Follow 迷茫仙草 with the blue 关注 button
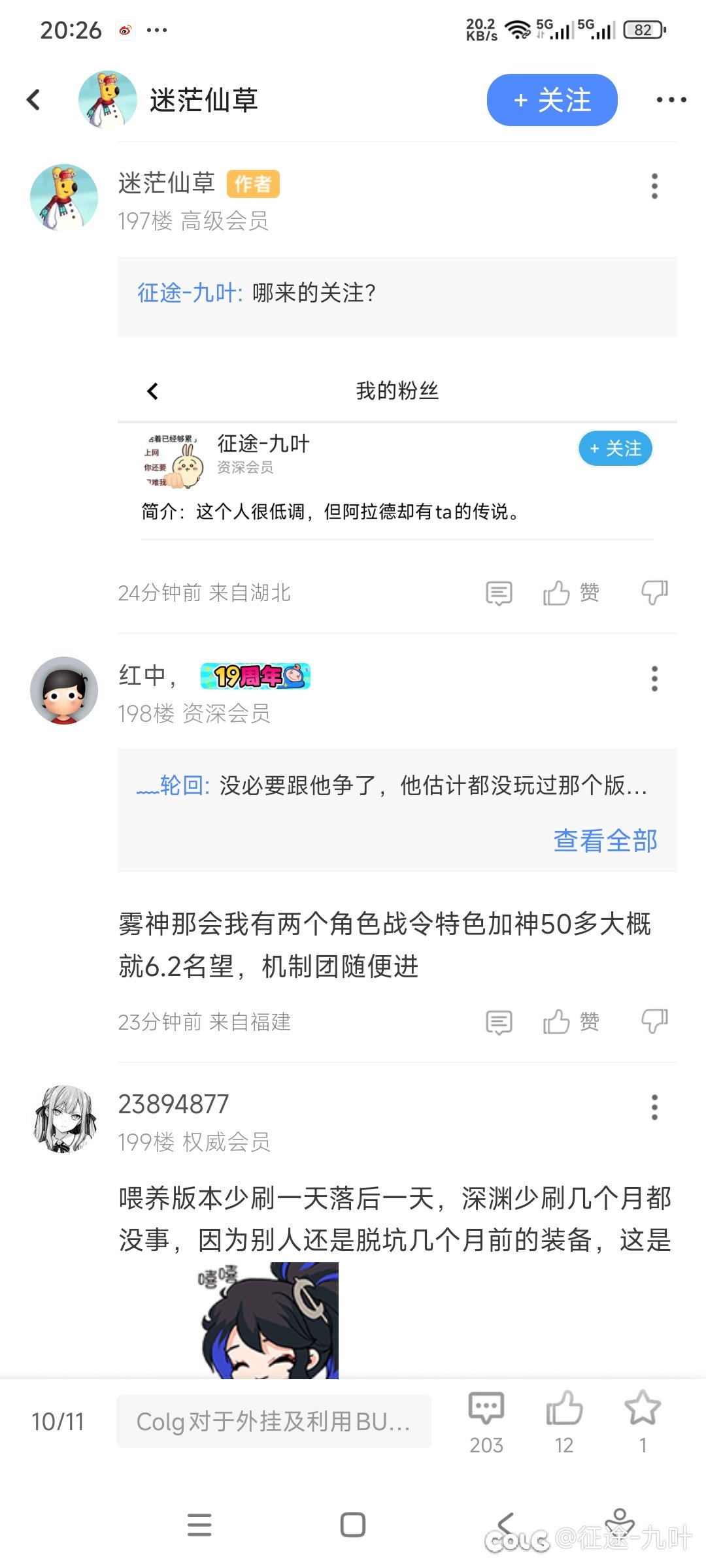Viewport: 706px width, 1568px height. (x=552, y=100)
